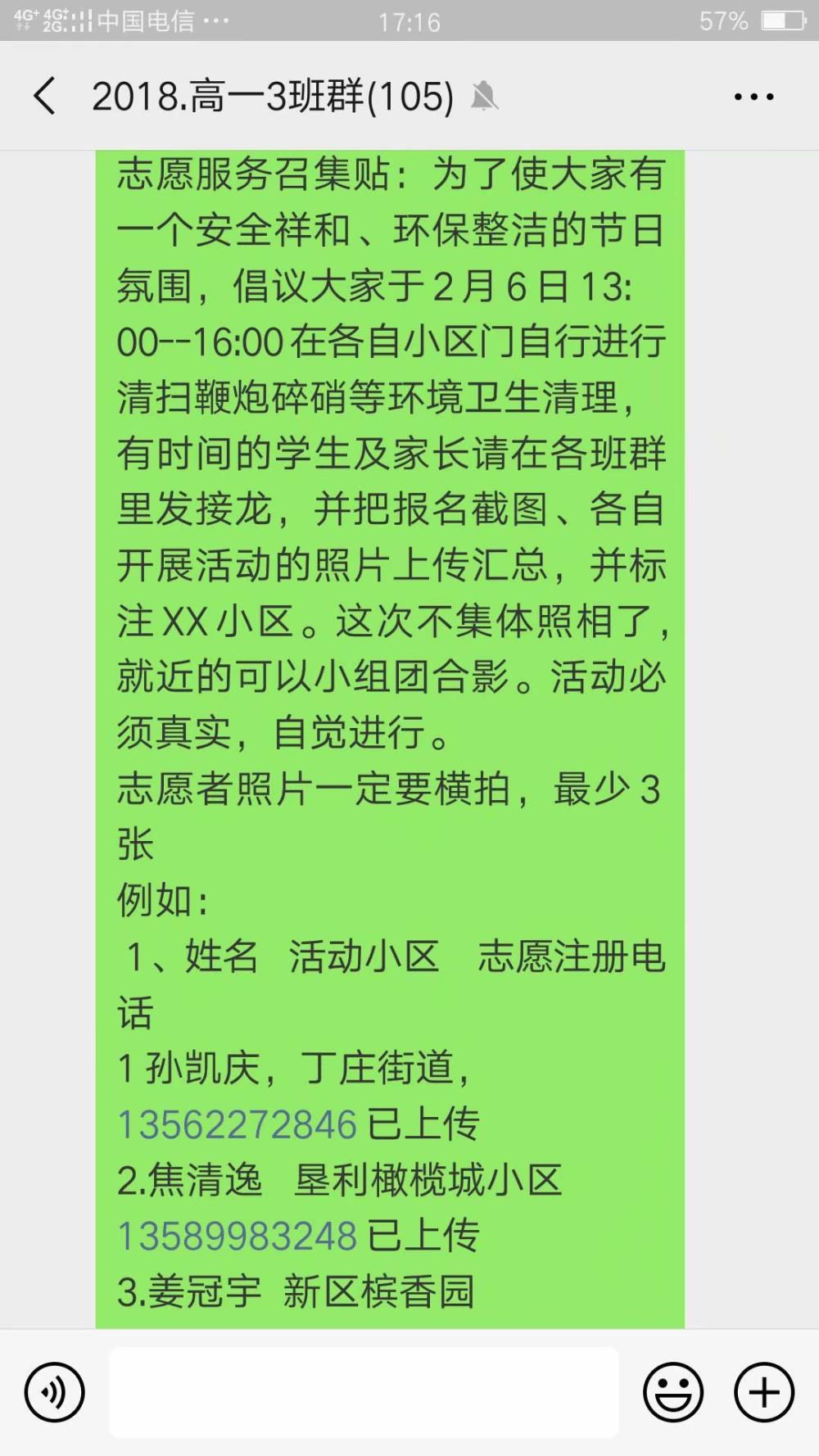Open the plus attachment menu
The image size is (819, 1456).
coord(764,1392)
